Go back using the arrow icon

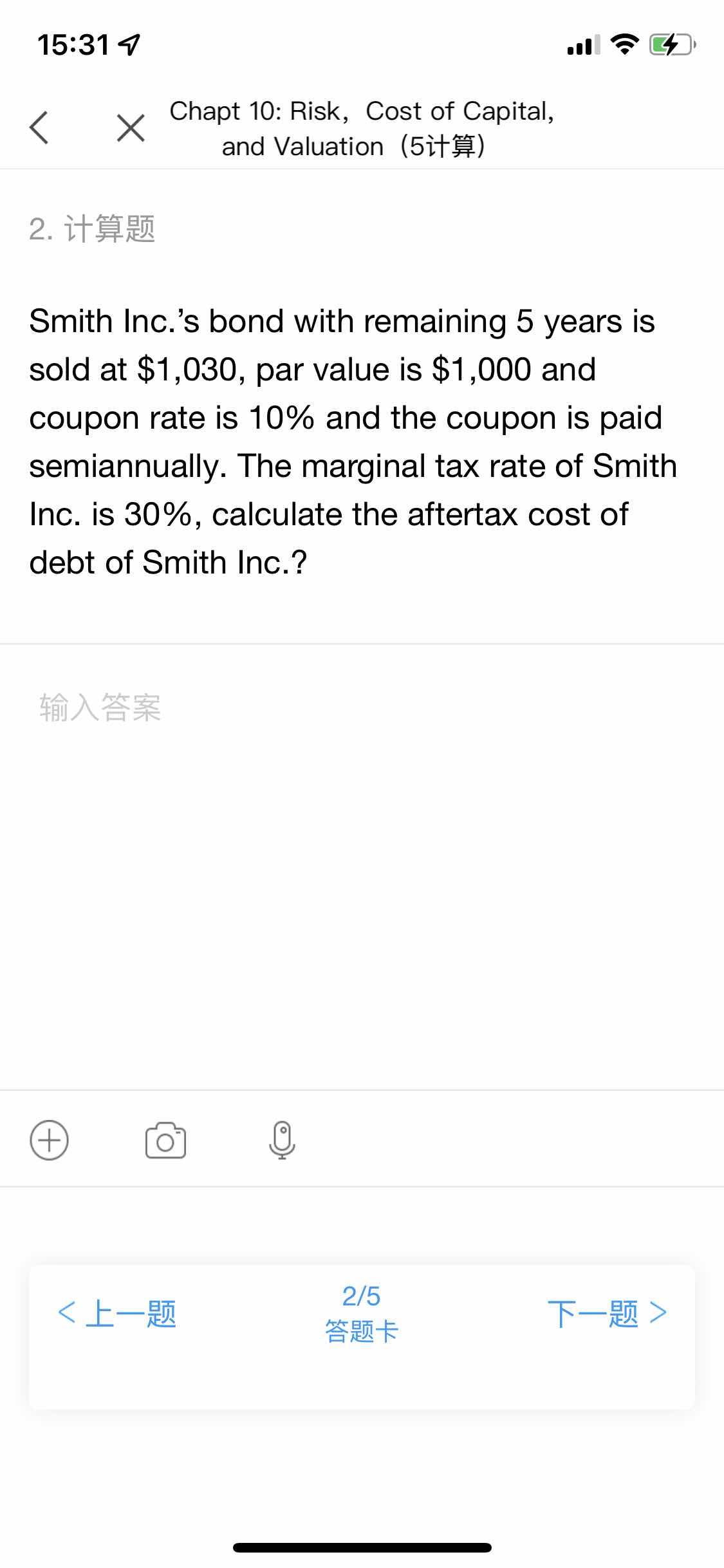click(x=39, y=127)
